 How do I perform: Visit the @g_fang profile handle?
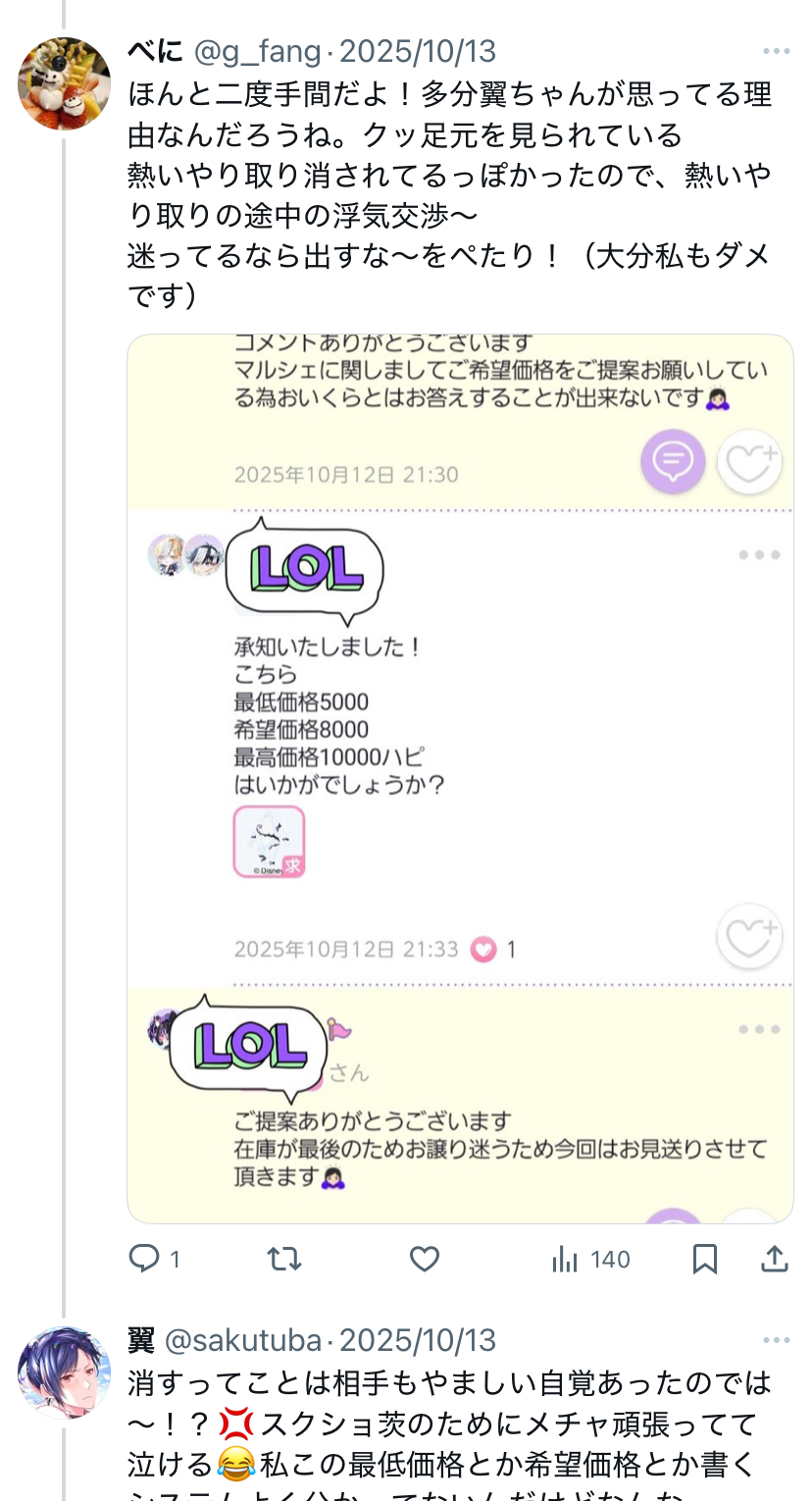pos(260,51)
